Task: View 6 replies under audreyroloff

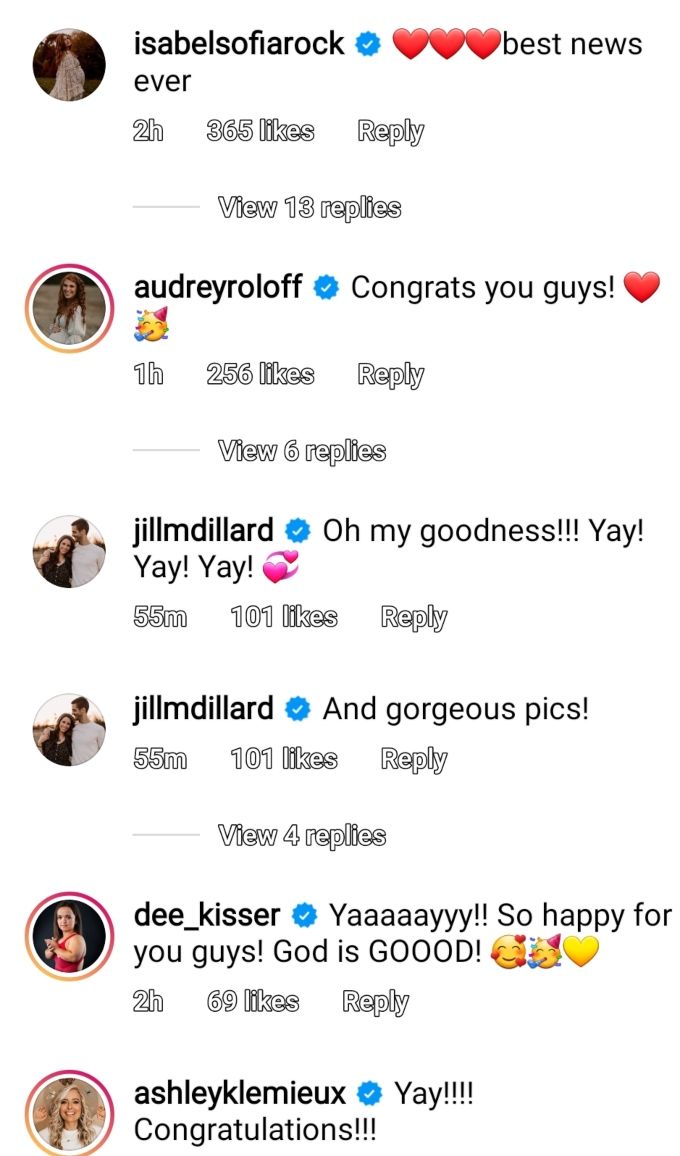Action: pos(302,451)
